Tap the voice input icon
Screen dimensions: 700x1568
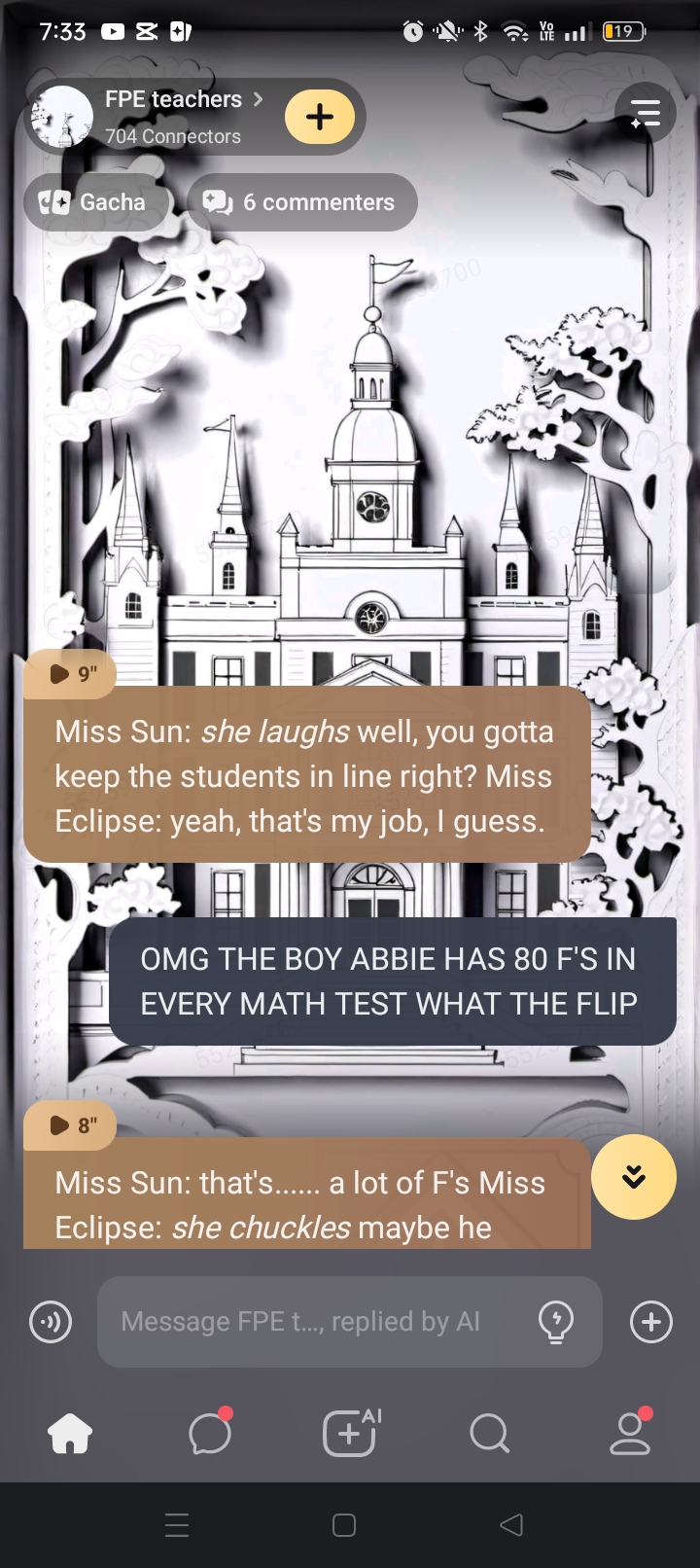pyautogui.click(x=51, y=1322)
